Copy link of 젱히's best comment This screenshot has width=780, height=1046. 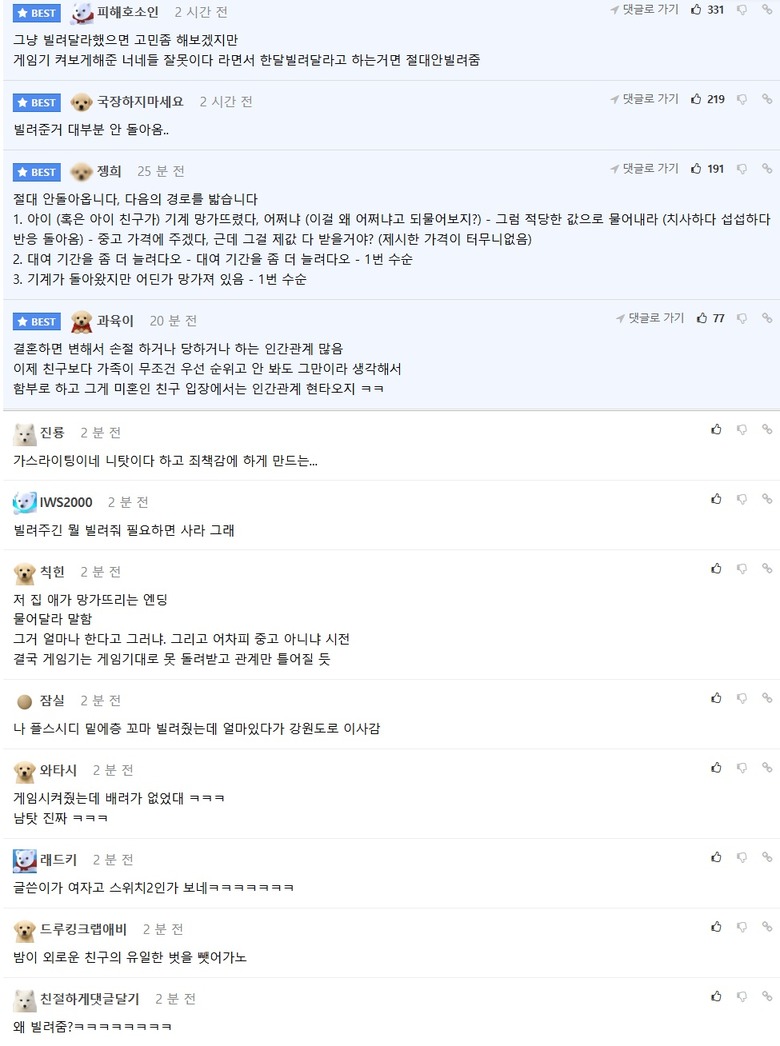coord(767,169)
